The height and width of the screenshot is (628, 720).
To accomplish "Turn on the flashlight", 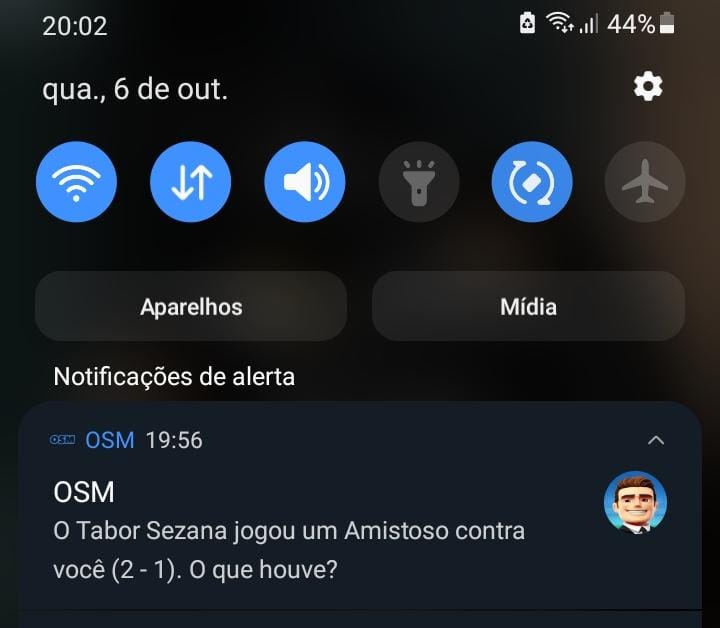I will pyautogui.click(x=418, y=182).
